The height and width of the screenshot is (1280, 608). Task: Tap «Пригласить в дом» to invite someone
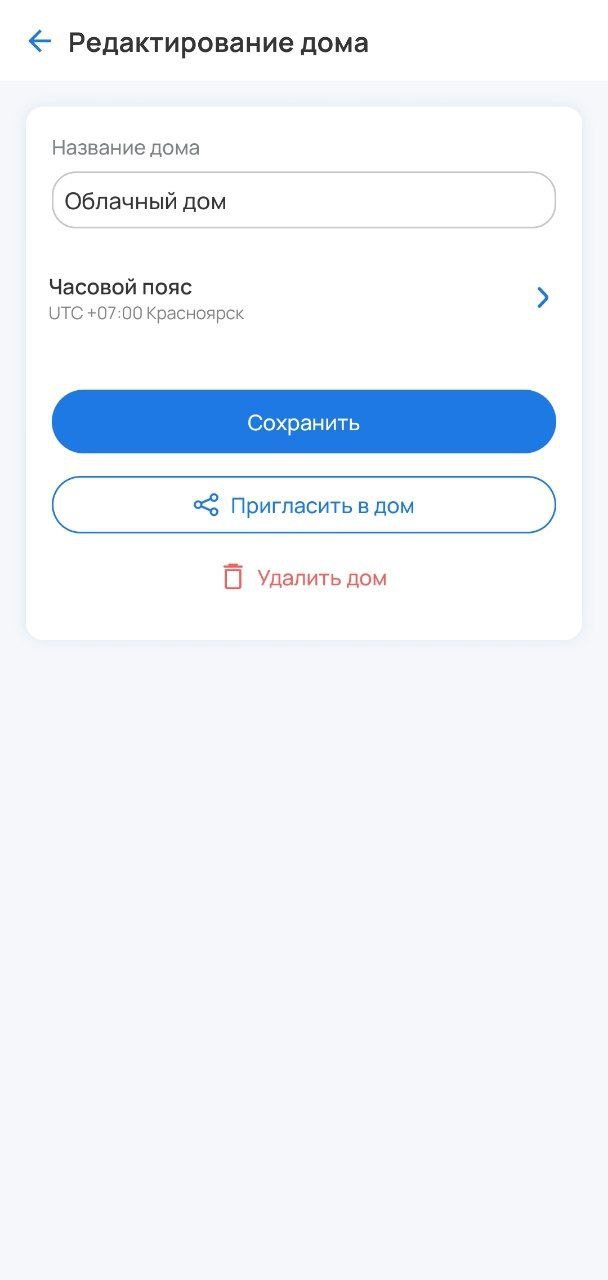point(303,505)
